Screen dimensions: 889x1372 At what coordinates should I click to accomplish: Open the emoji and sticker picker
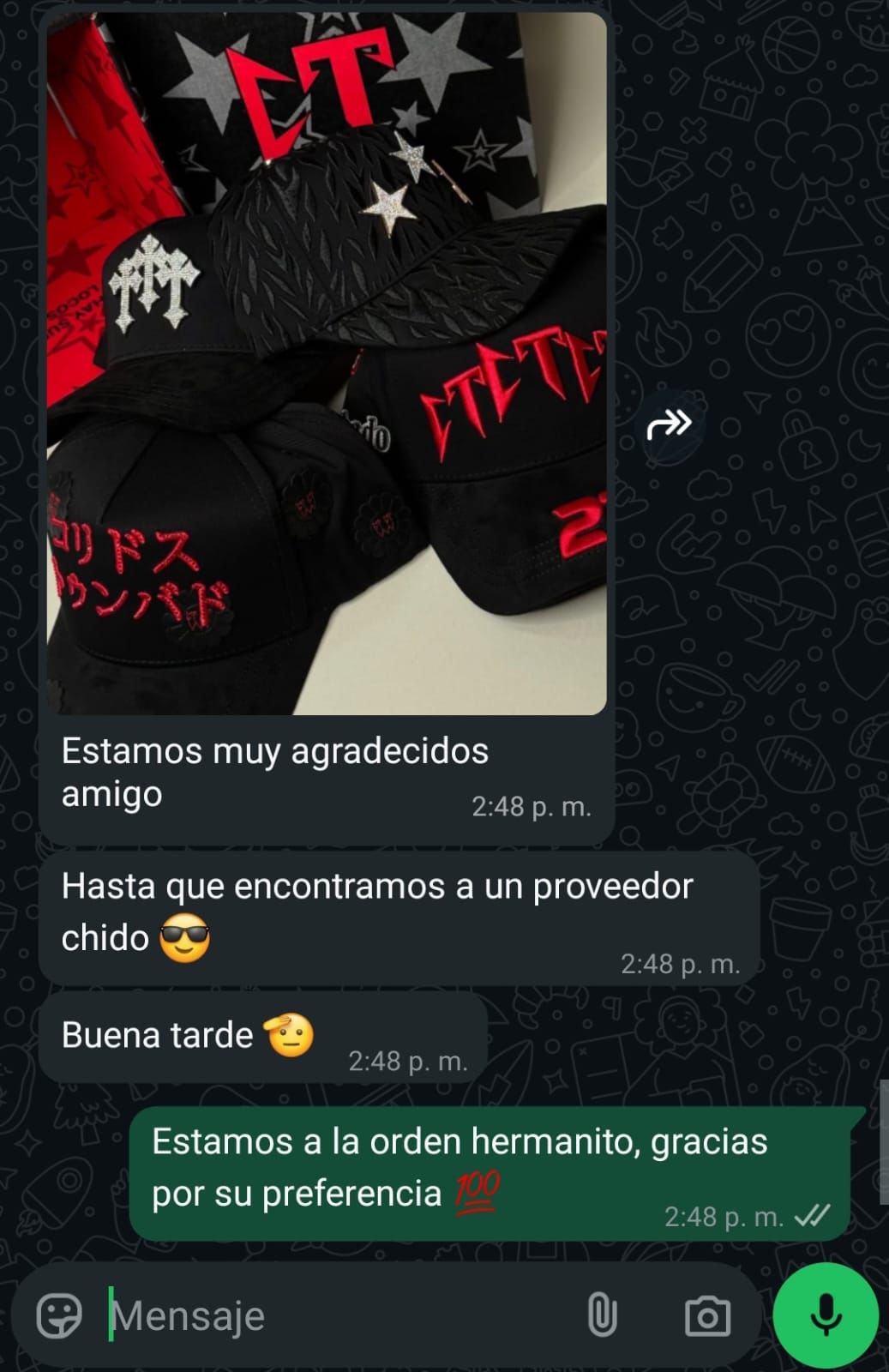point(59,1315)
